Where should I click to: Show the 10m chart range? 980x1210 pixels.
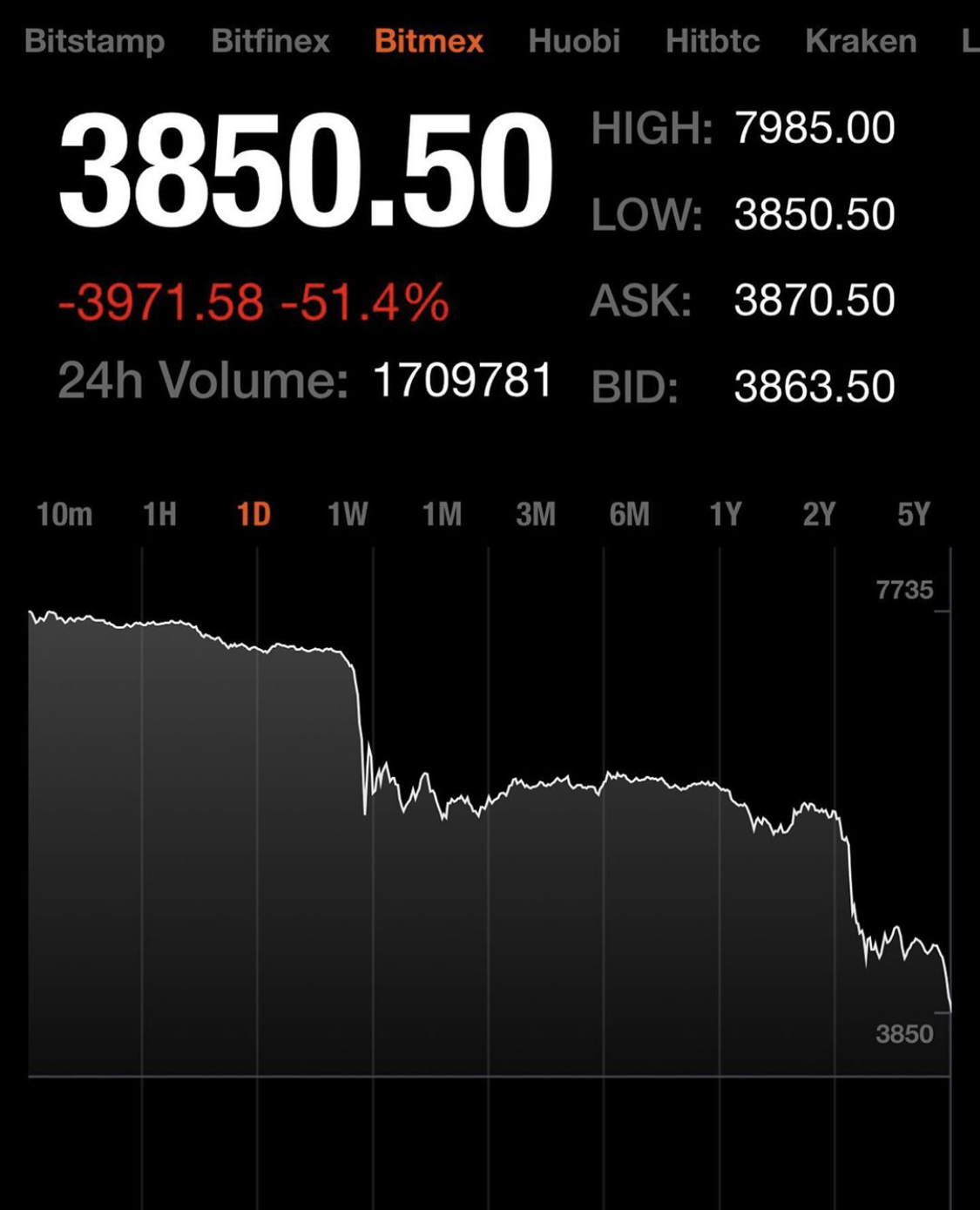pyautogui.click(x=64, y=514)
